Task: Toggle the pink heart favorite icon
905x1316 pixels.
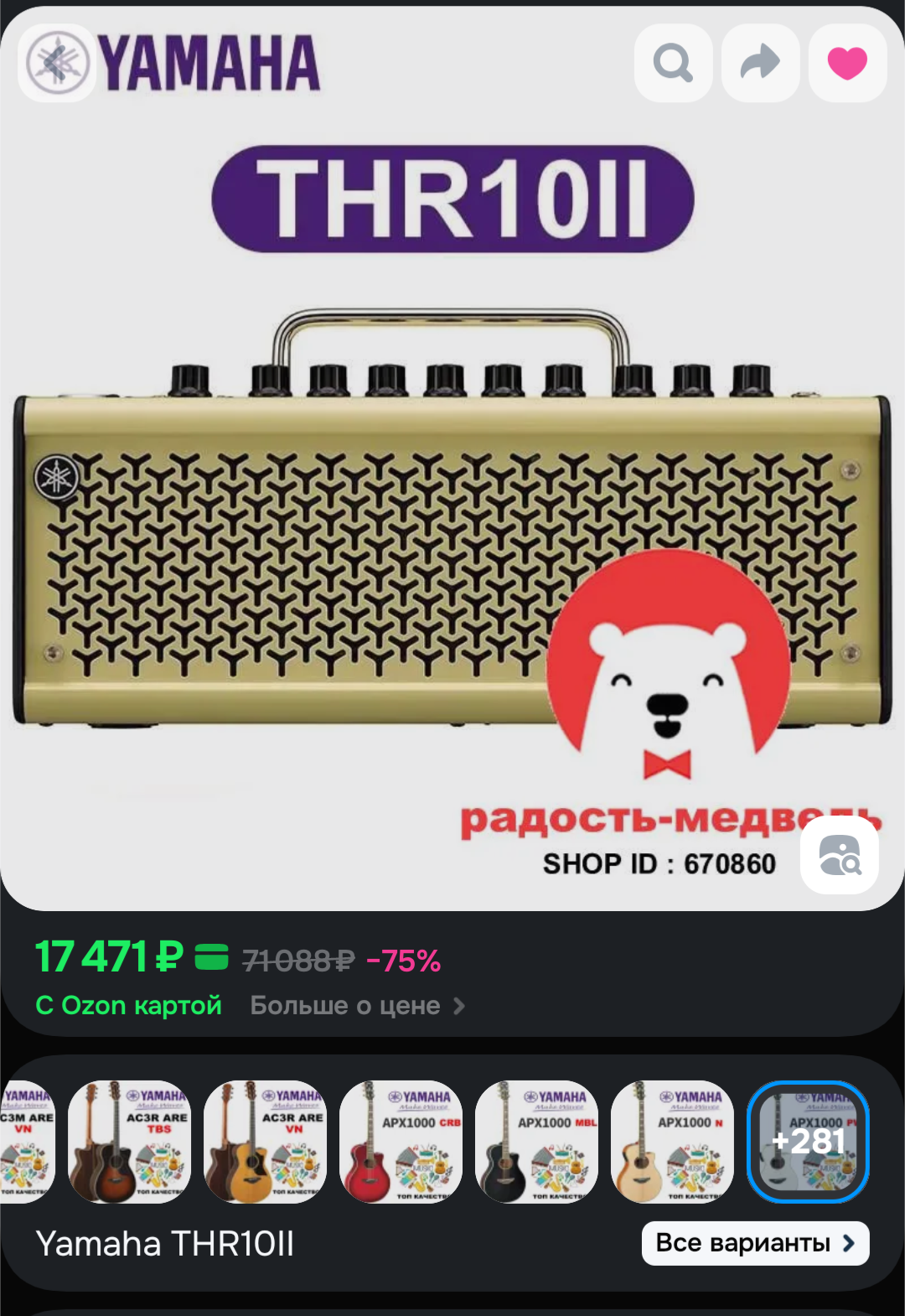Action: tap(848, 63)
